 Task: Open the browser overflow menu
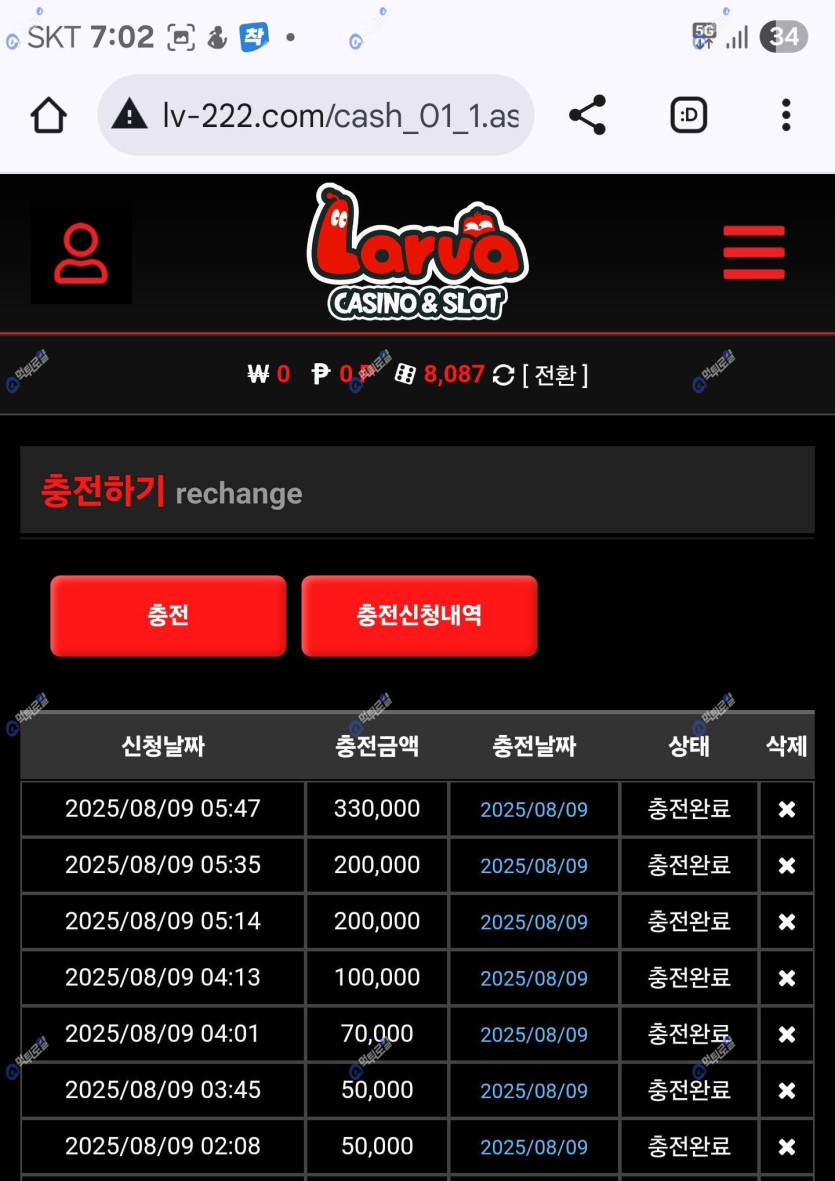pyautogui.click(x=786, y=116)
